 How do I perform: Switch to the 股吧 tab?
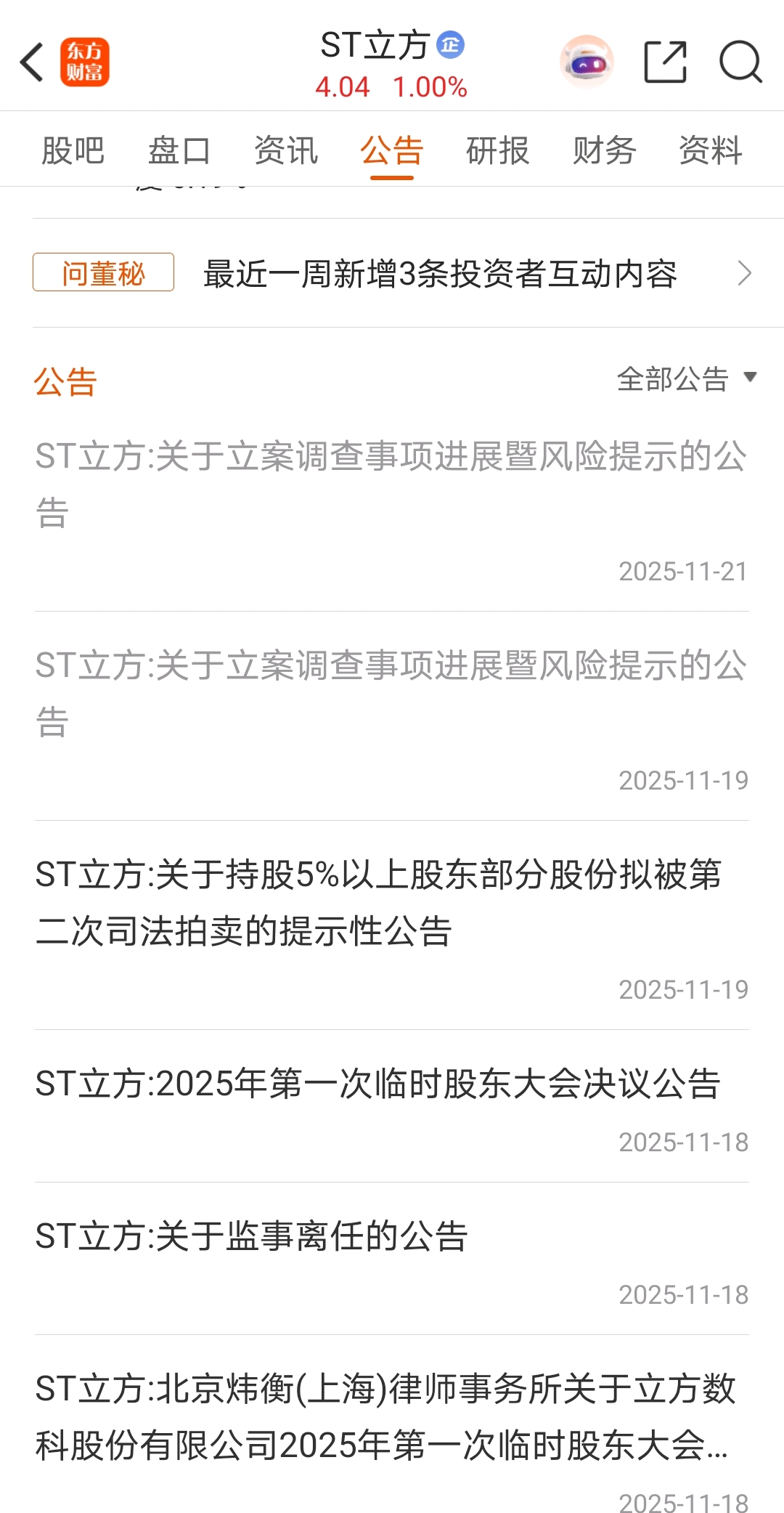[x=73, y=151]
